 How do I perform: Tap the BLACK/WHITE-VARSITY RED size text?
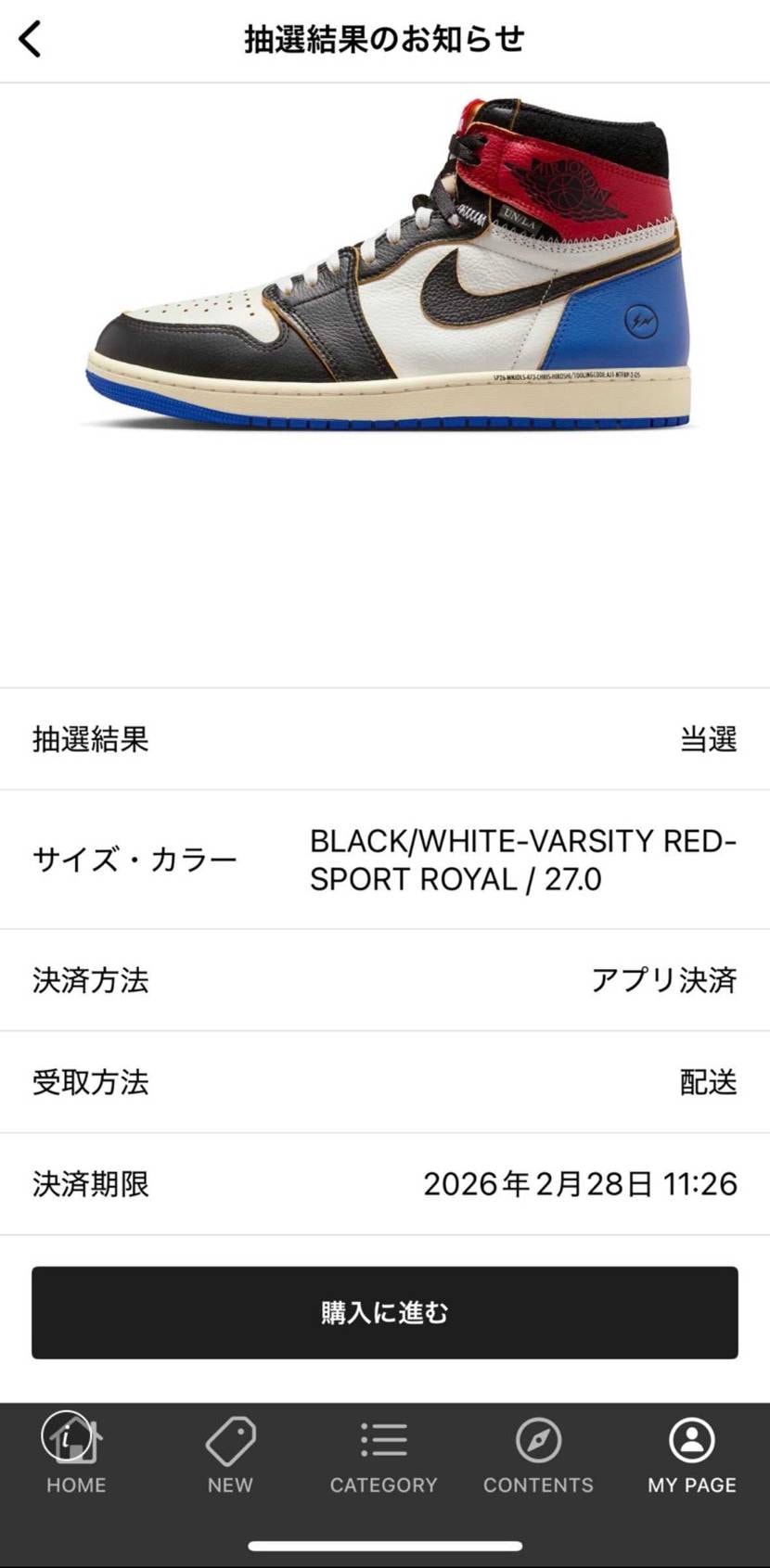(522, 841)
